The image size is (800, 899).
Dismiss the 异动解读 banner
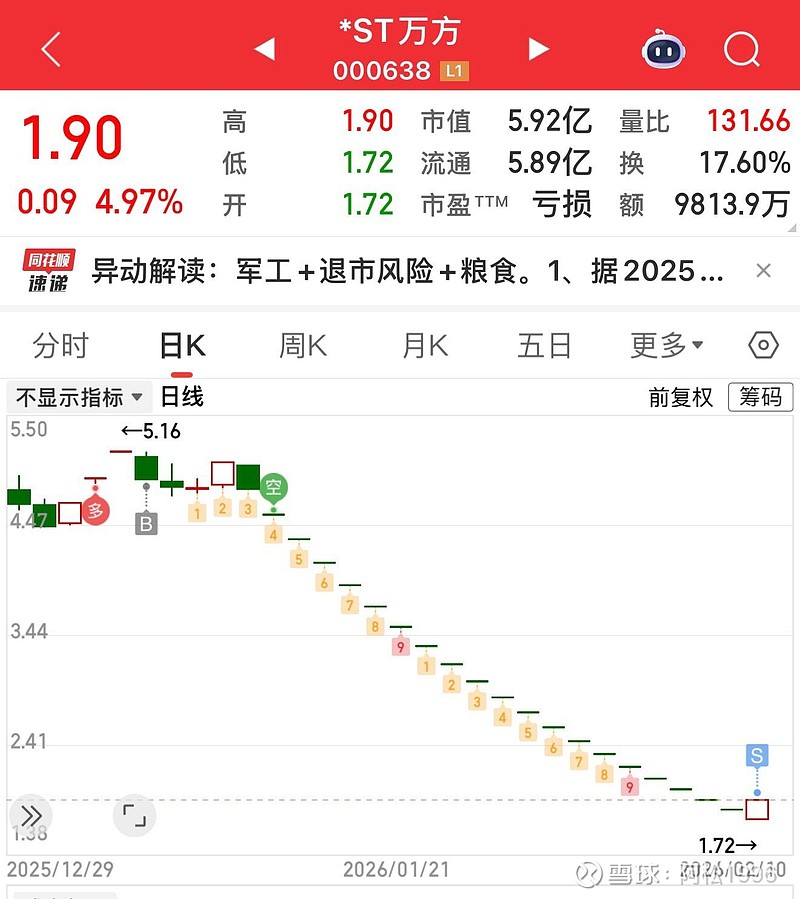point(763,270)
